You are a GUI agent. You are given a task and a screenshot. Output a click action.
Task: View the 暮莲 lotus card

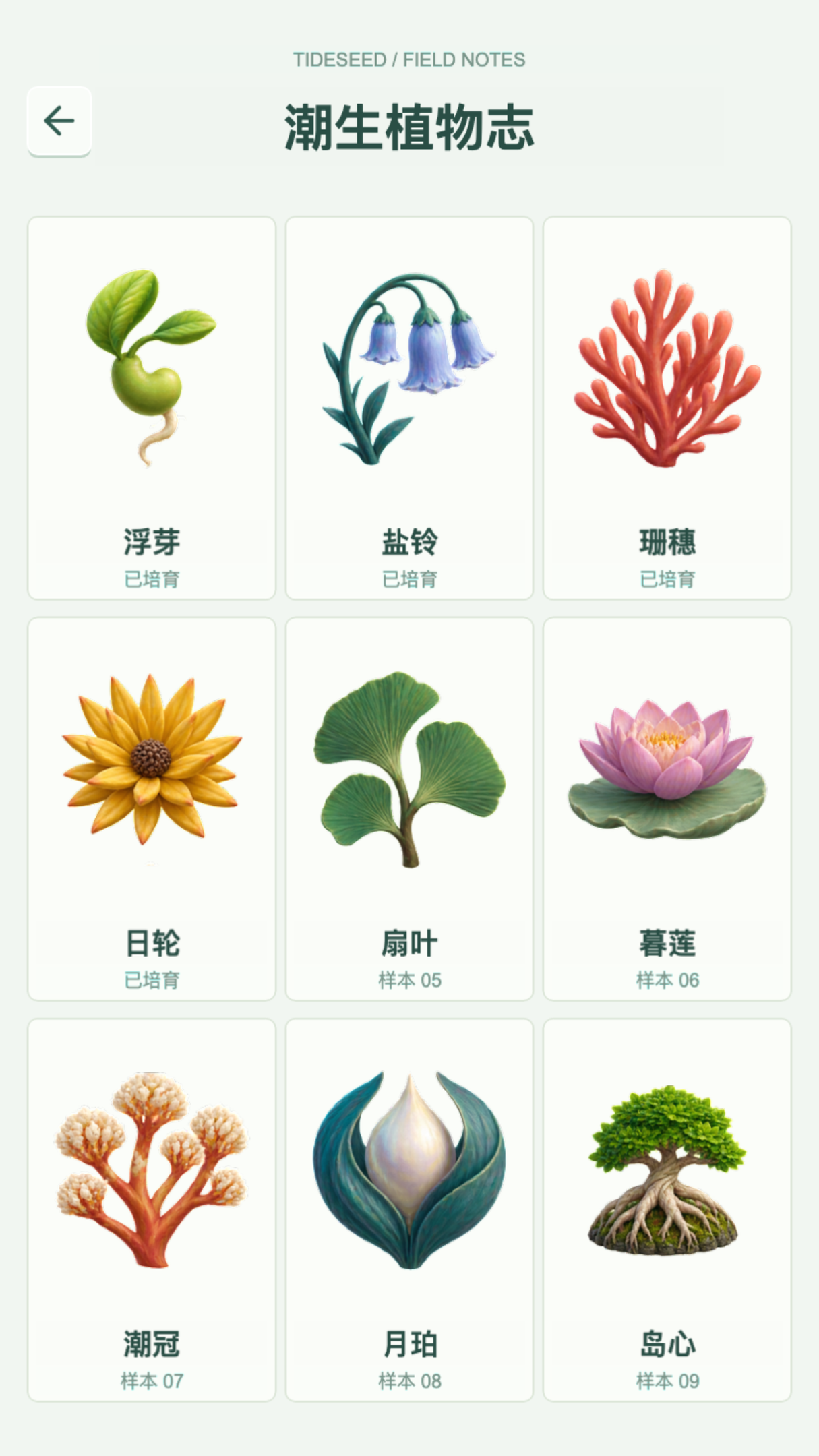click(667, 809)
